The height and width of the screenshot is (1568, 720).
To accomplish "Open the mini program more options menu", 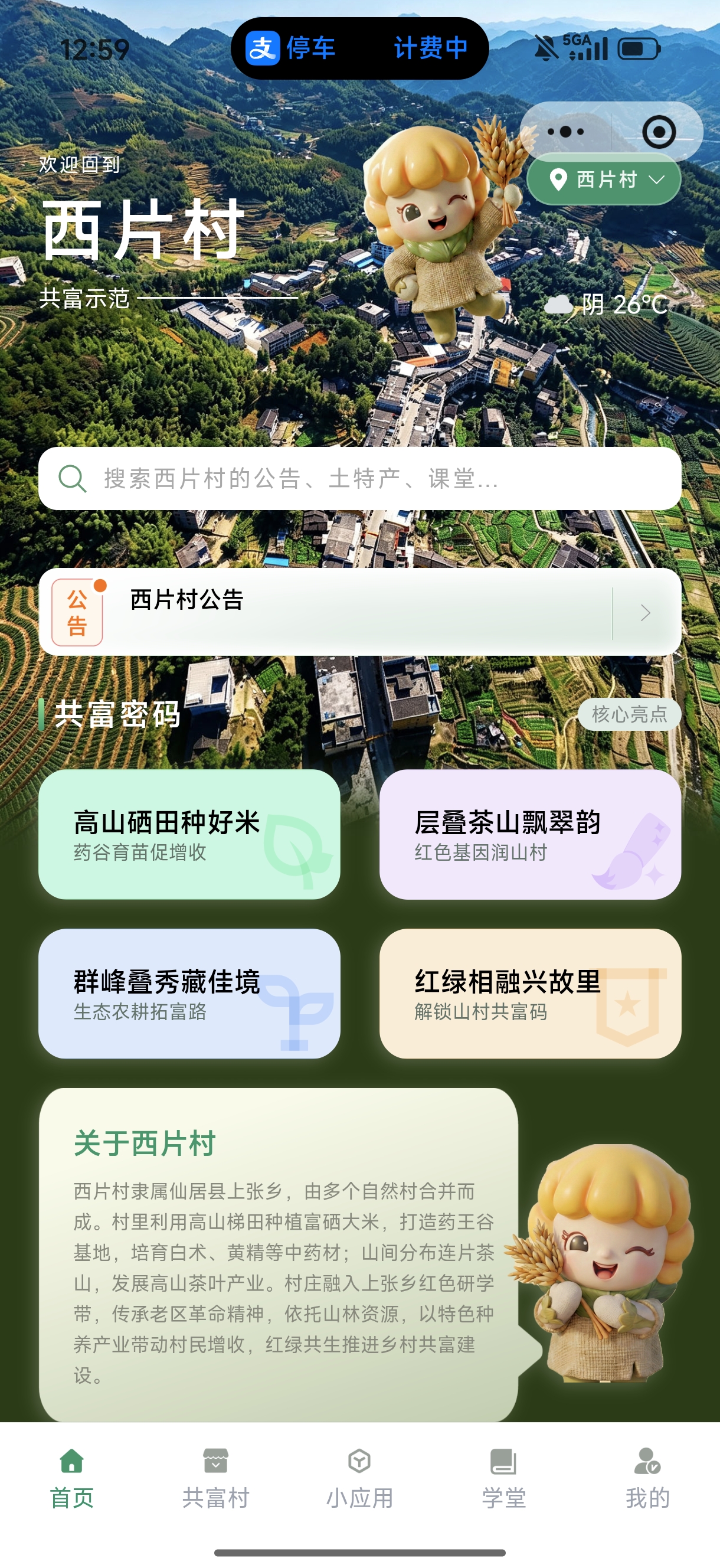I will click(565, 132).
